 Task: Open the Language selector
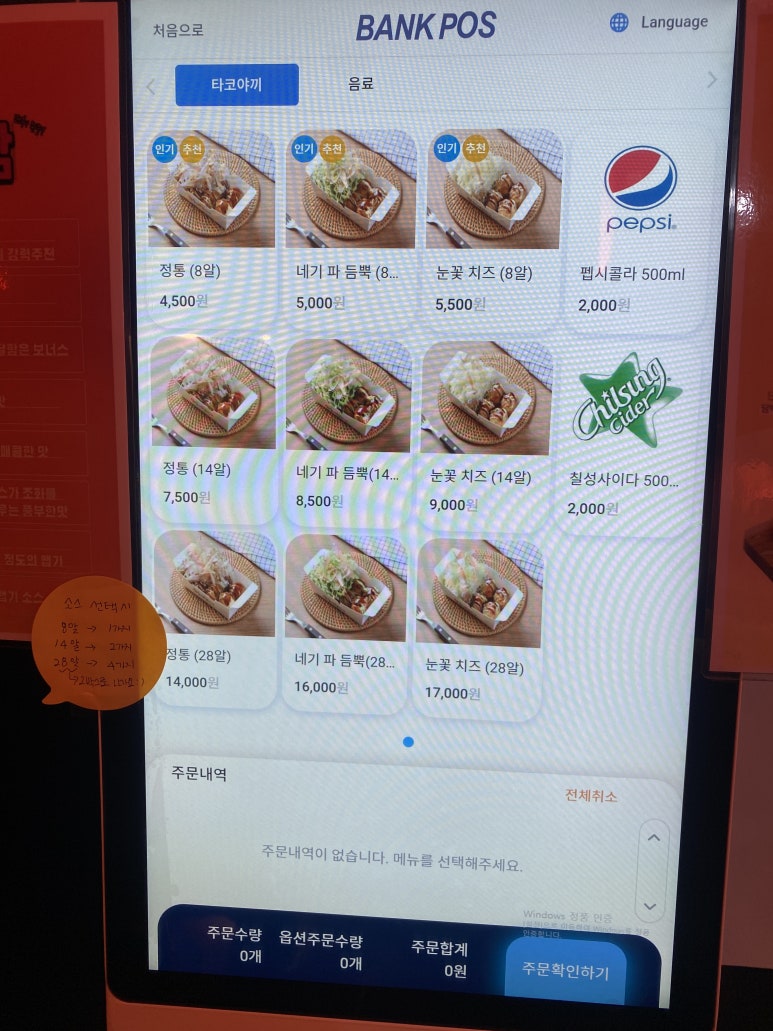(659, 23)
